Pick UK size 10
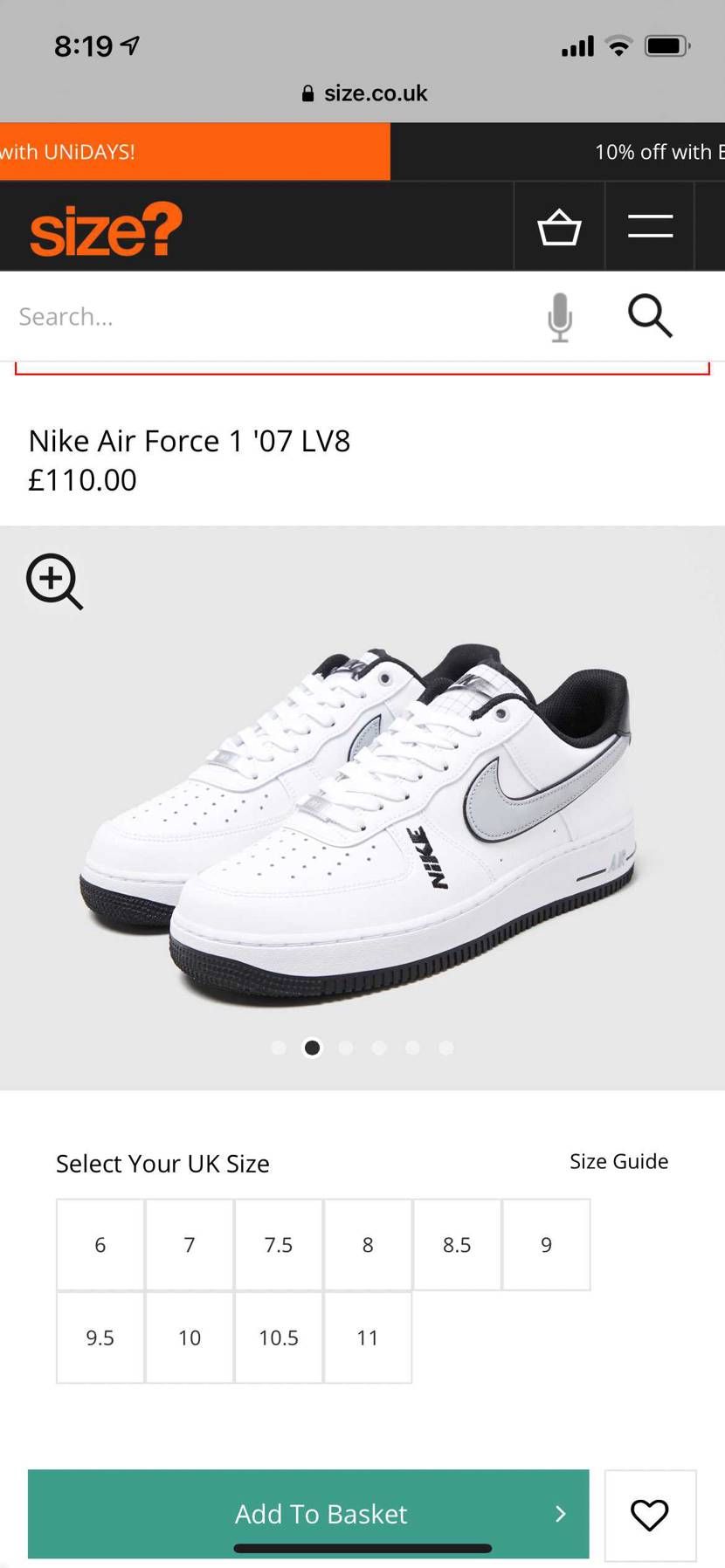The width and height of the screenshot is (725, 1568). [x=190, y=1338]
